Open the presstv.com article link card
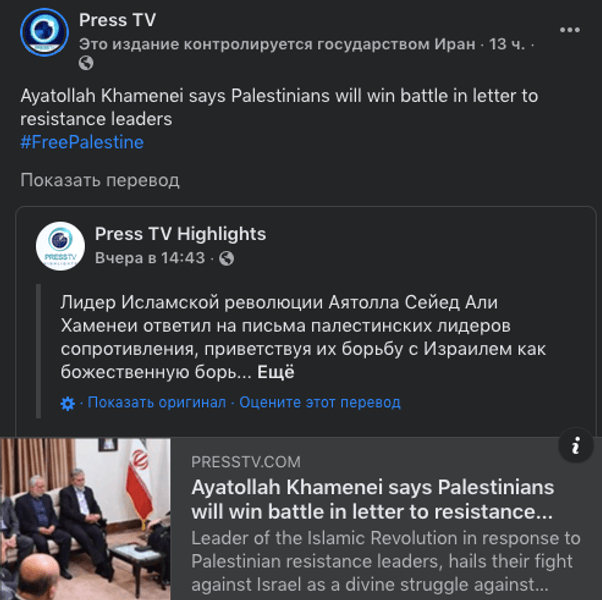 tap(372, 500)
